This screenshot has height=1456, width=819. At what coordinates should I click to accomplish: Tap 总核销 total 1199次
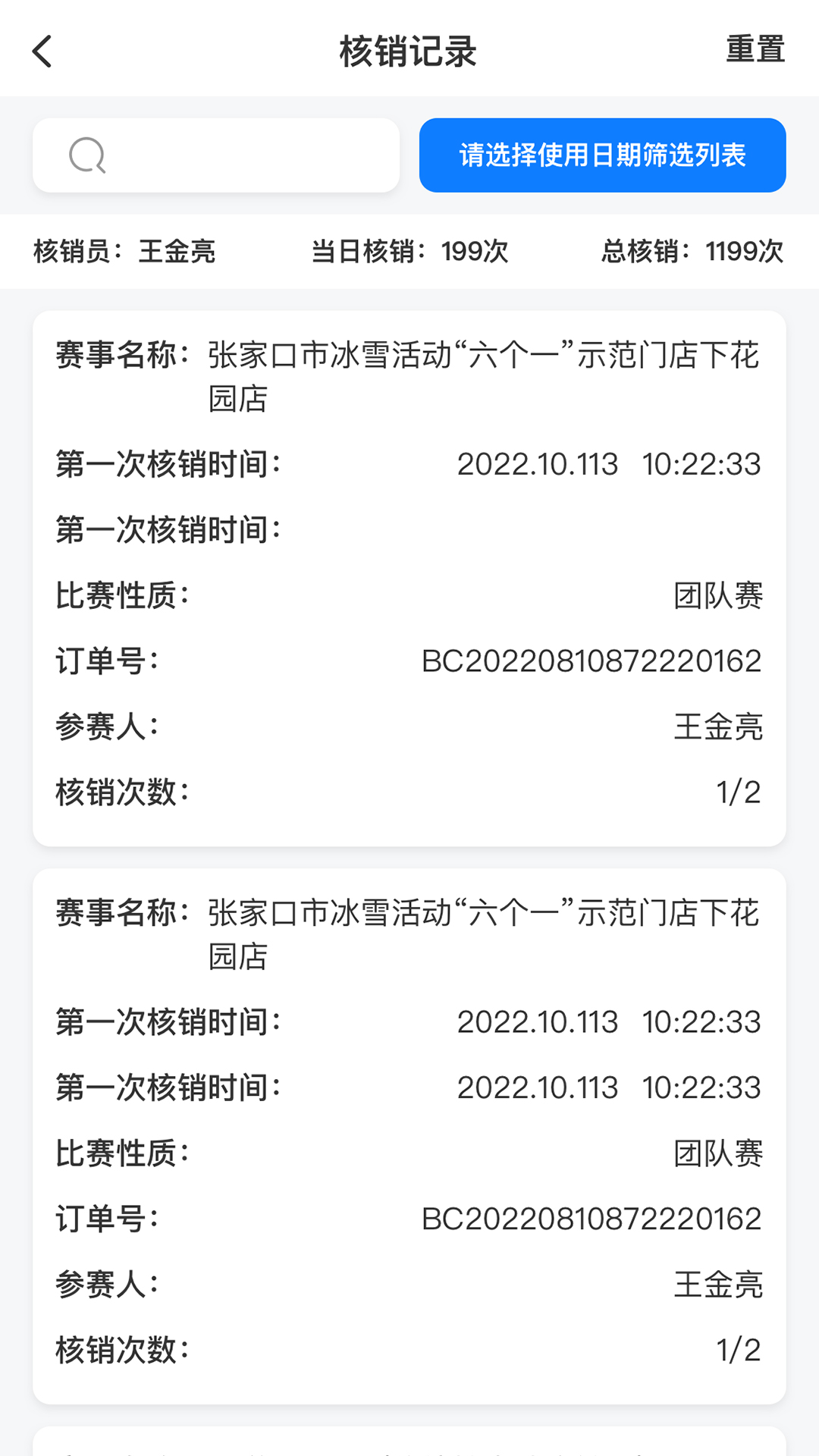pyautogui.click(x=692, y=252)
